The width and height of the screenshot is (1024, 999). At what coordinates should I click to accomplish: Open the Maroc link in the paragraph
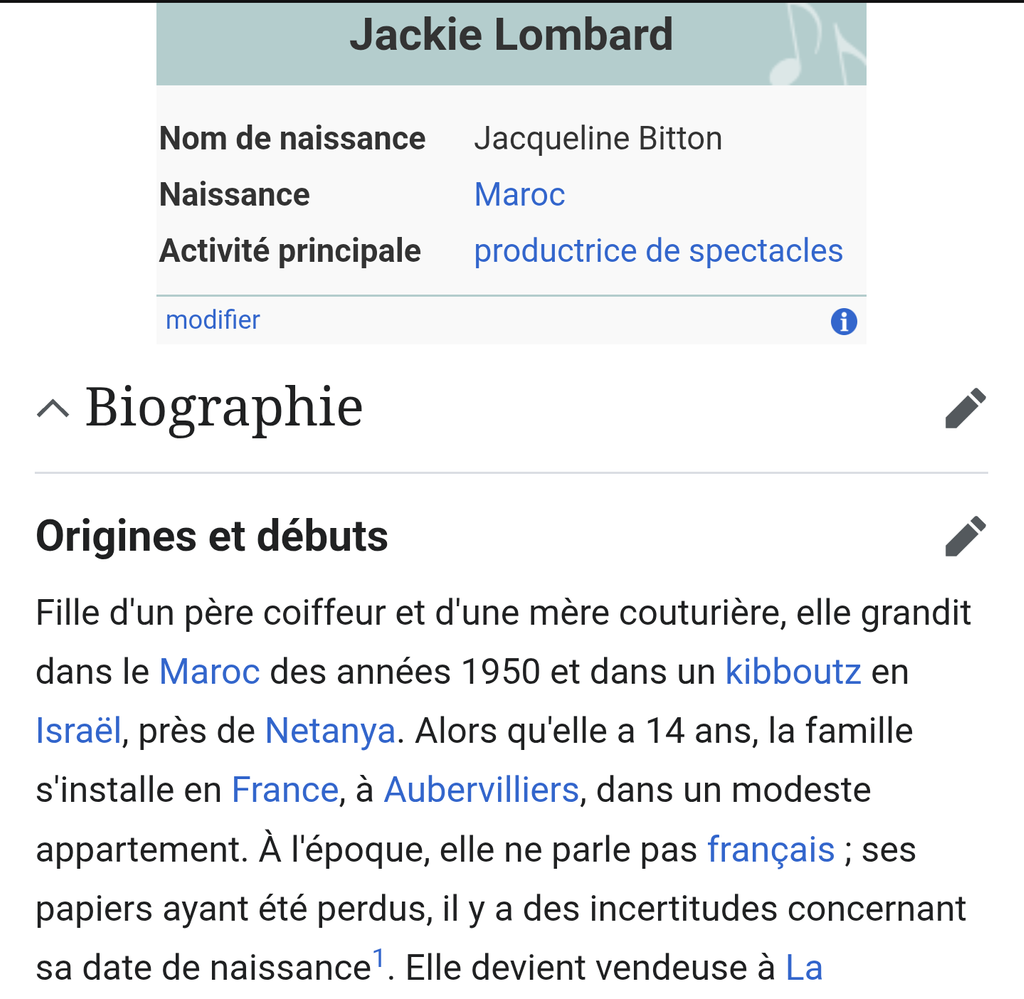point(210,672)
